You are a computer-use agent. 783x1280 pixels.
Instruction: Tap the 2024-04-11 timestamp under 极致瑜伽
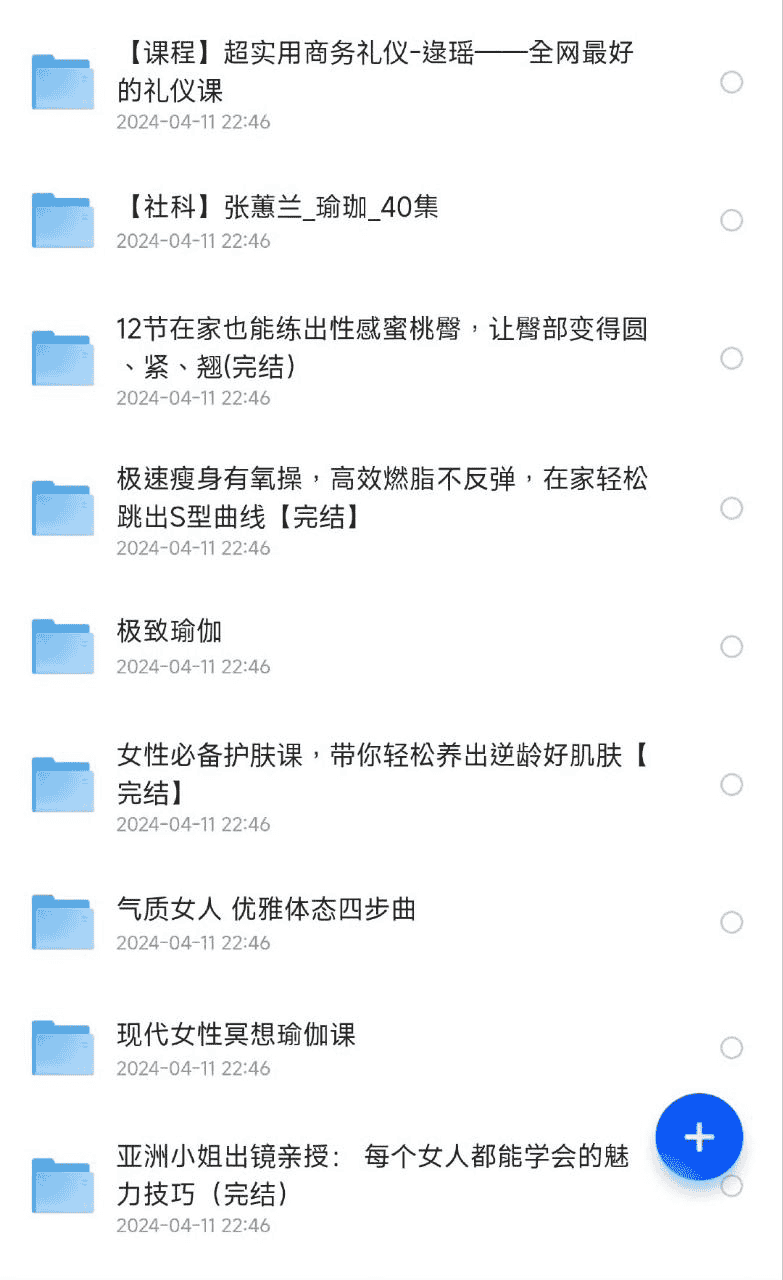[x=194, y=669]
